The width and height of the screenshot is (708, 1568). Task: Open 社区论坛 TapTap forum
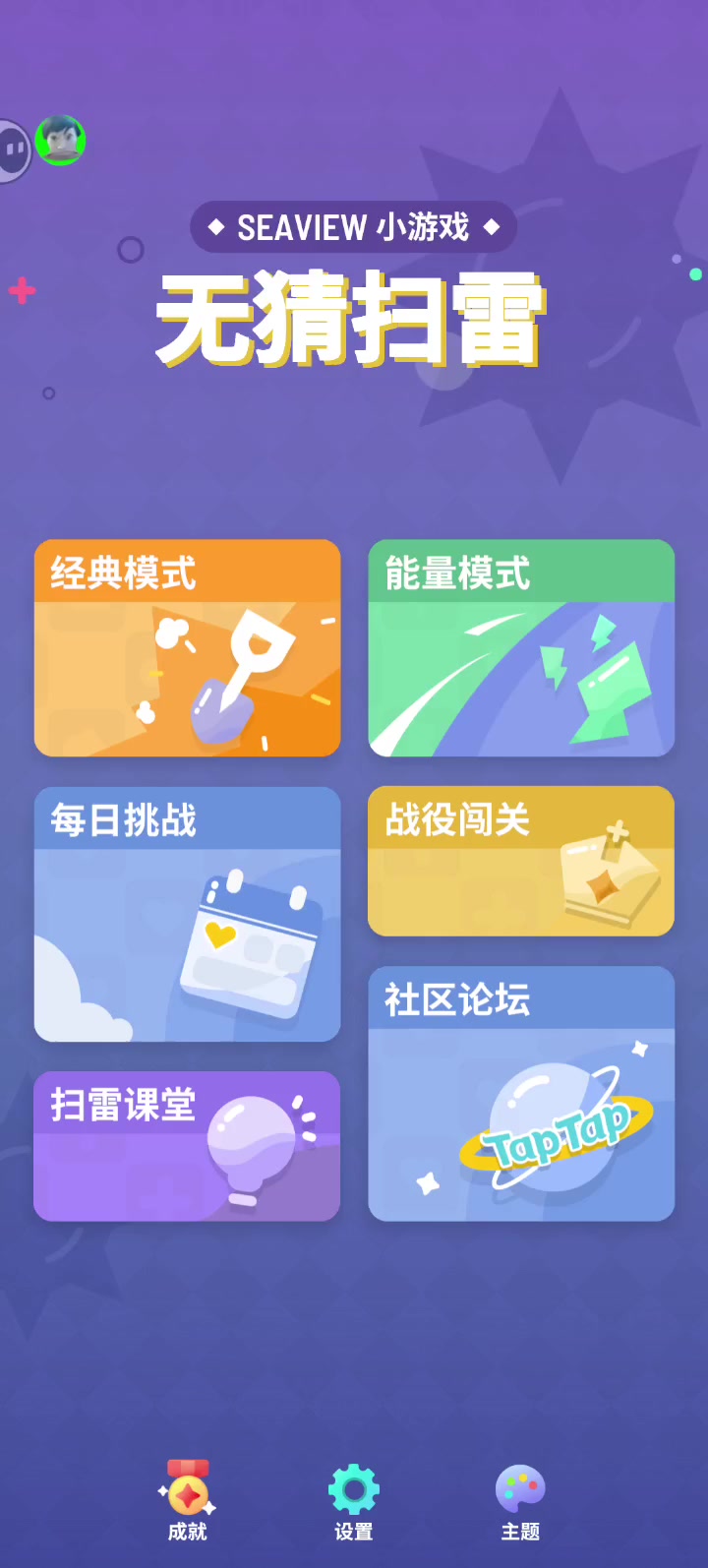click(521, 1094)
